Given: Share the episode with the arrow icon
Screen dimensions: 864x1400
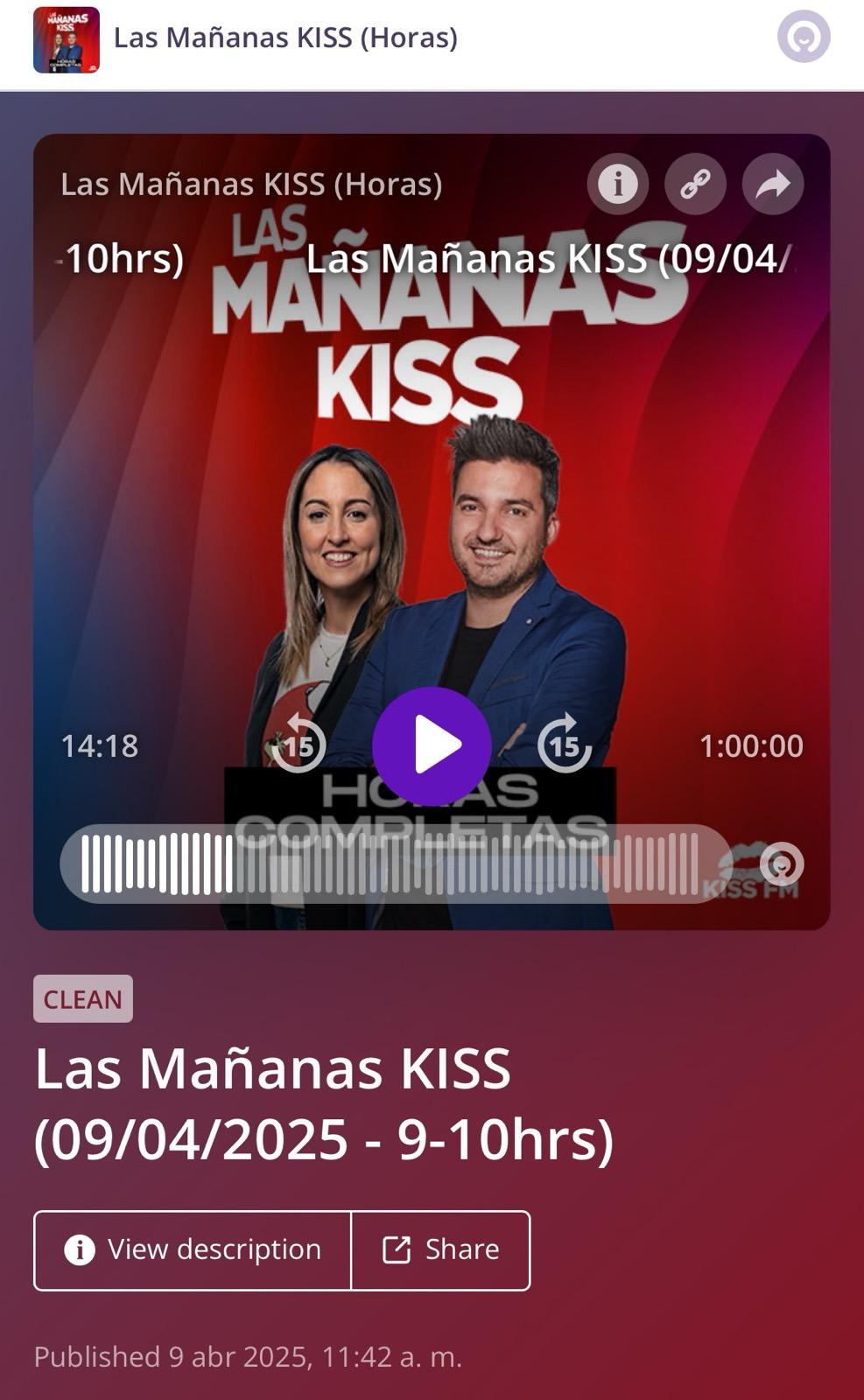Looking at the screenshot, I should pos(772,184).
